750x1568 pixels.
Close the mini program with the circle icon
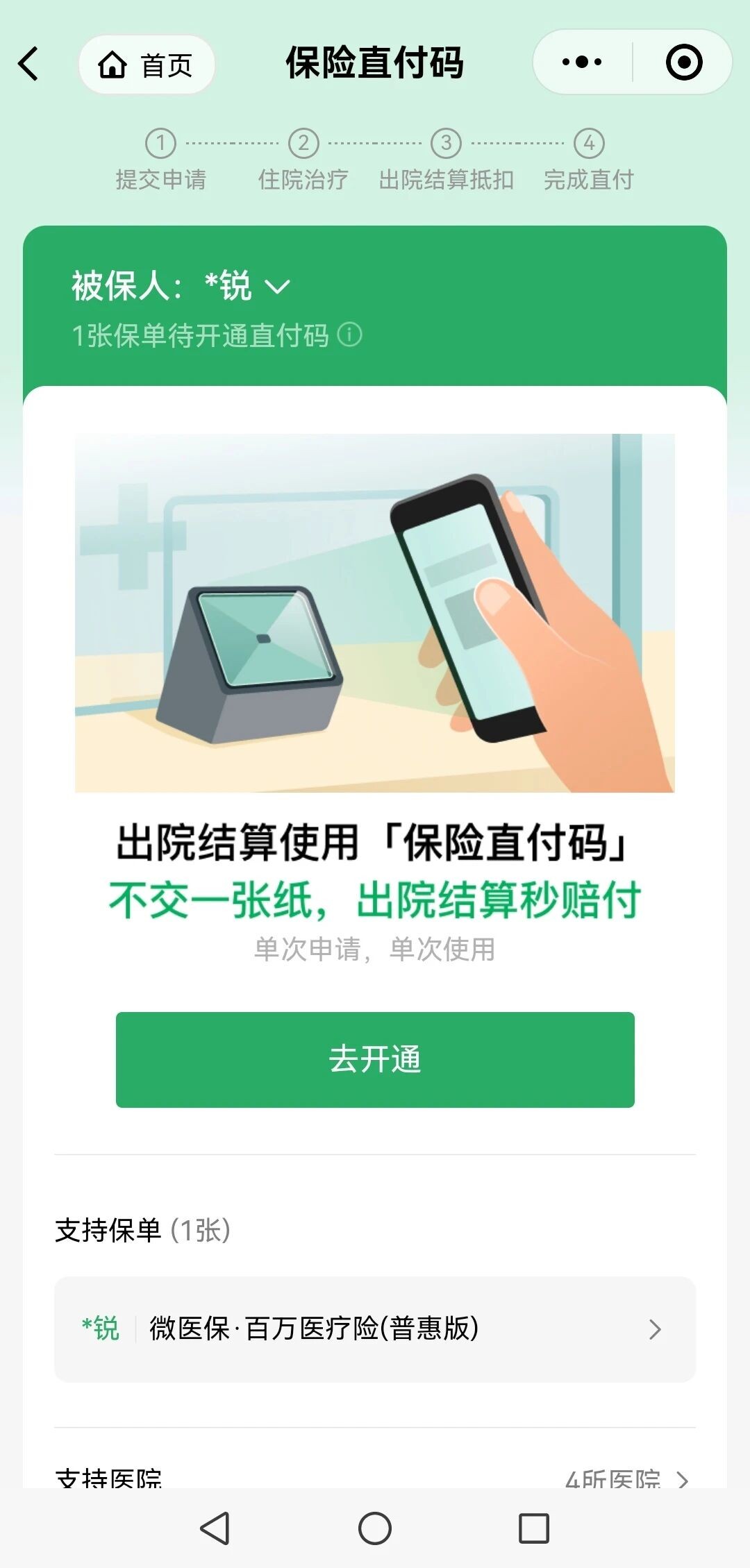(683, 62)
